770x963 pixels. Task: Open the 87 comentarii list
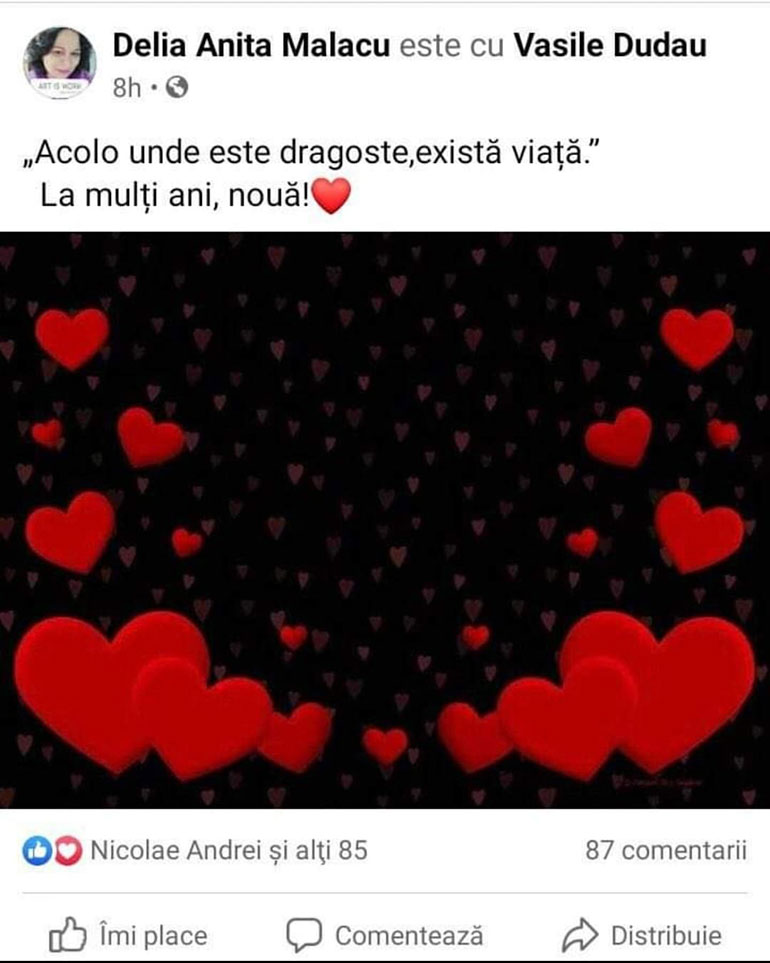coord(665,851)
